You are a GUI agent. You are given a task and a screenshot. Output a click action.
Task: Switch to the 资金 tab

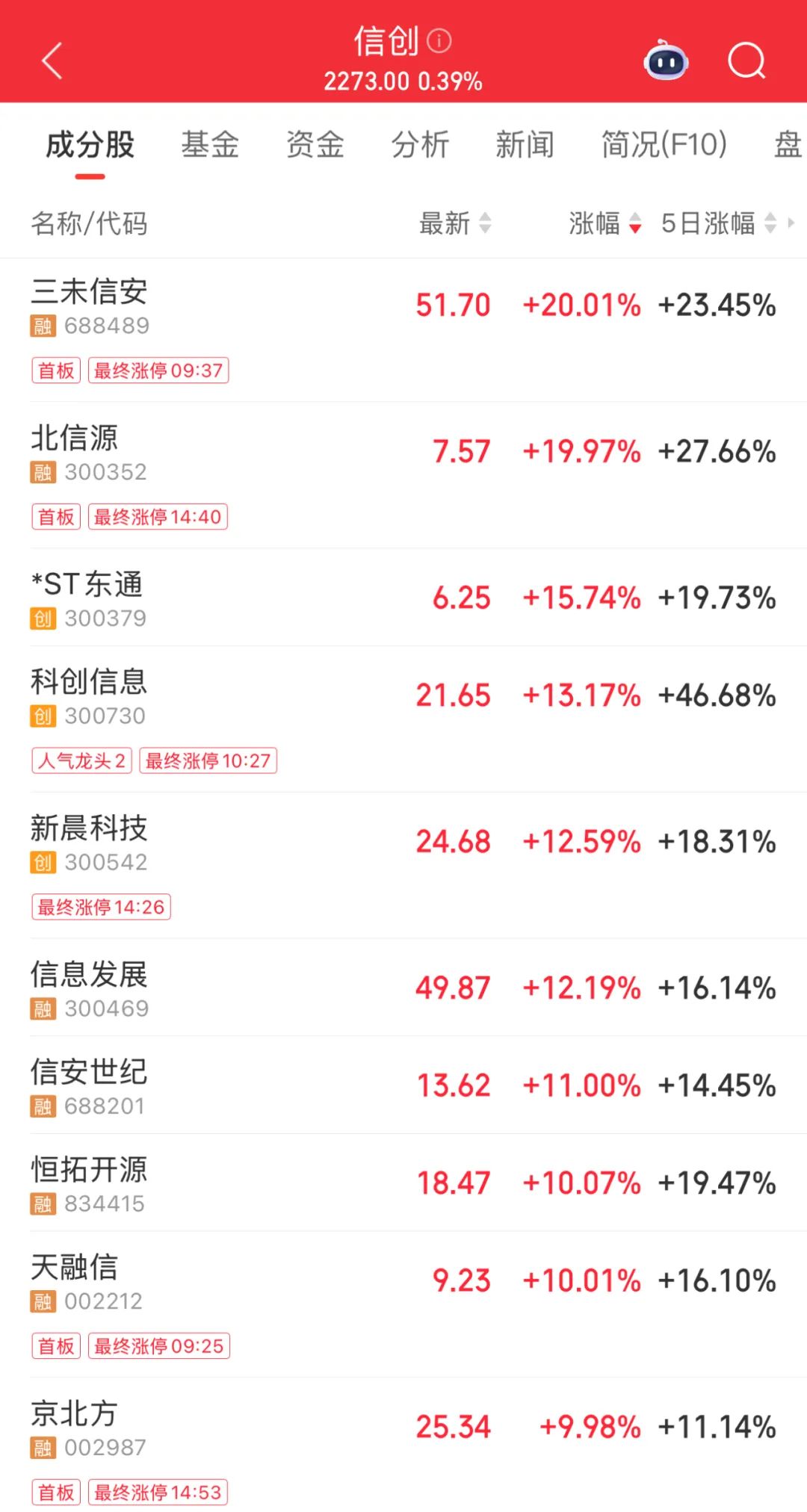point(315,144)
